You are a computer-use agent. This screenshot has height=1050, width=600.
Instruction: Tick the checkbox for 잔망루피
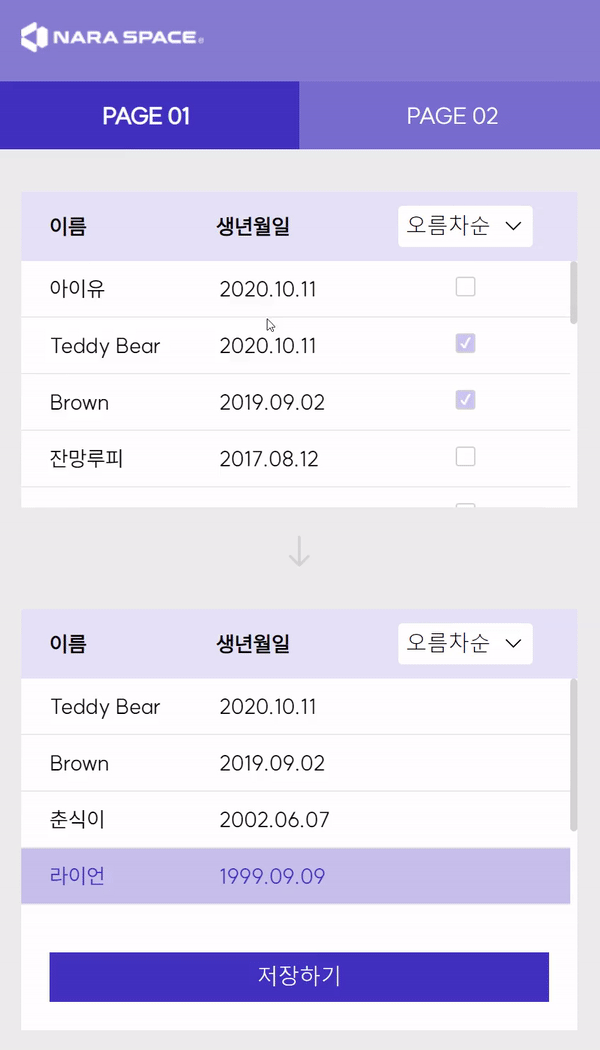(465, 457)
